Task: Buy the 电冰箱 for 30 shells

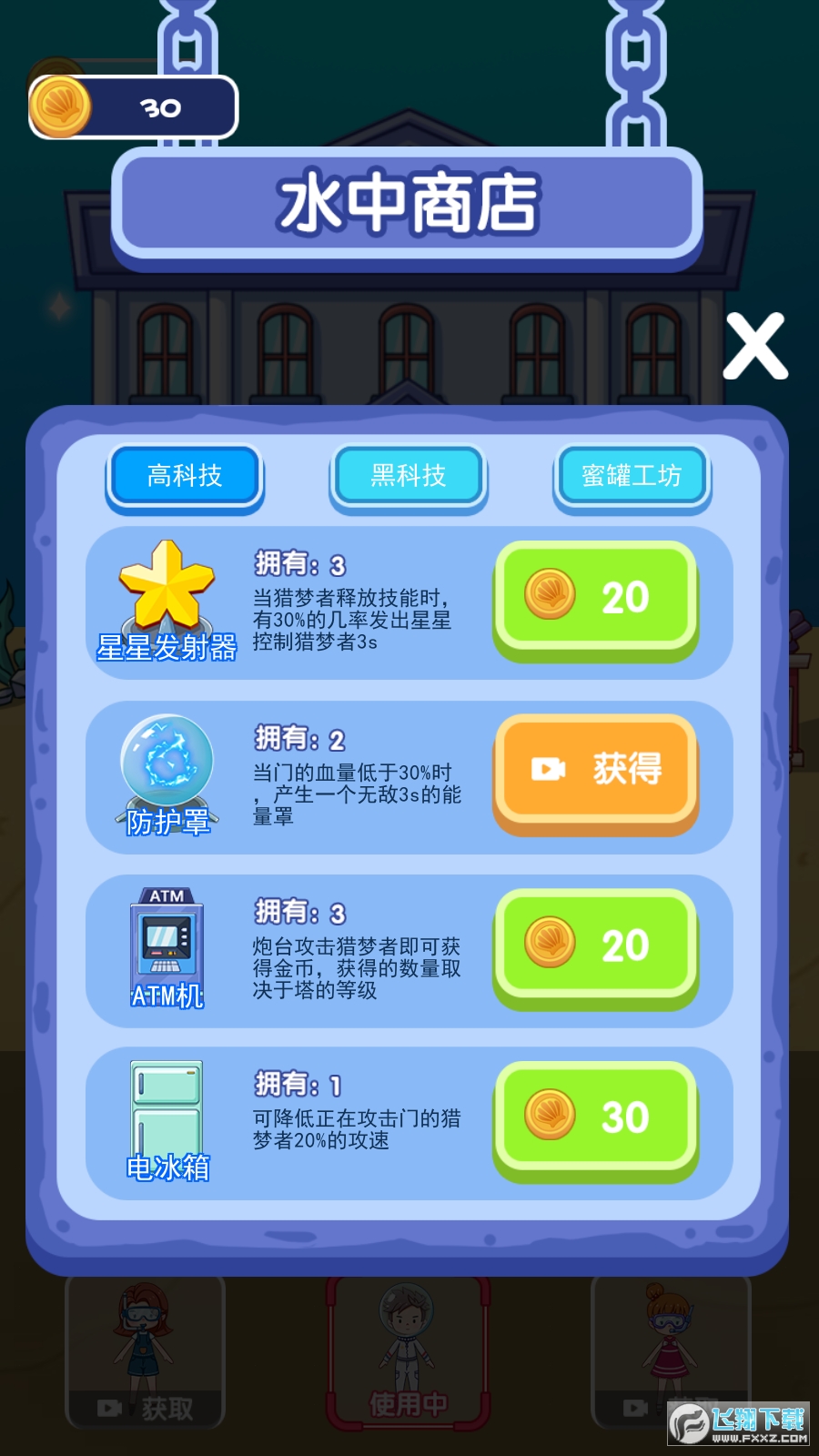Action: coord(596,1117)
